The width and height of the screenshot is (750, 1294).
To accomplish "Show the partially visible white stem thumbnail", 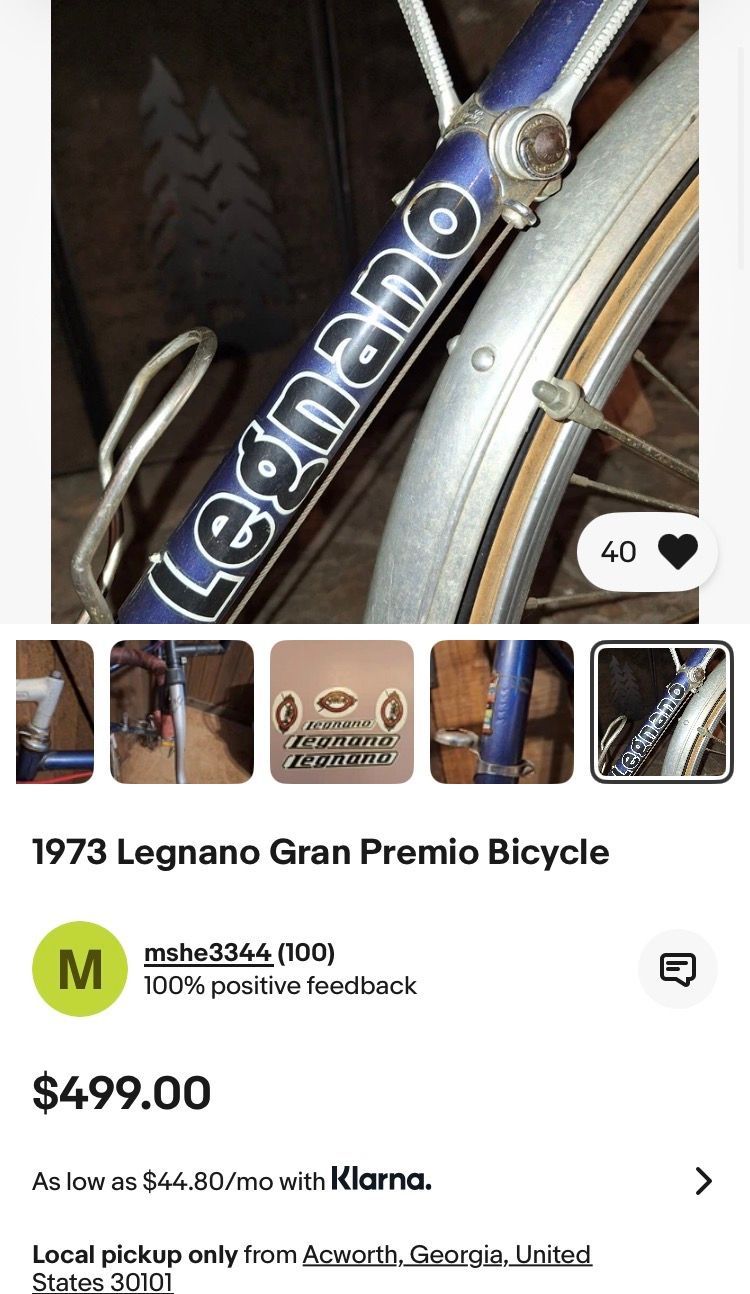I will click(x=55, y=712).
